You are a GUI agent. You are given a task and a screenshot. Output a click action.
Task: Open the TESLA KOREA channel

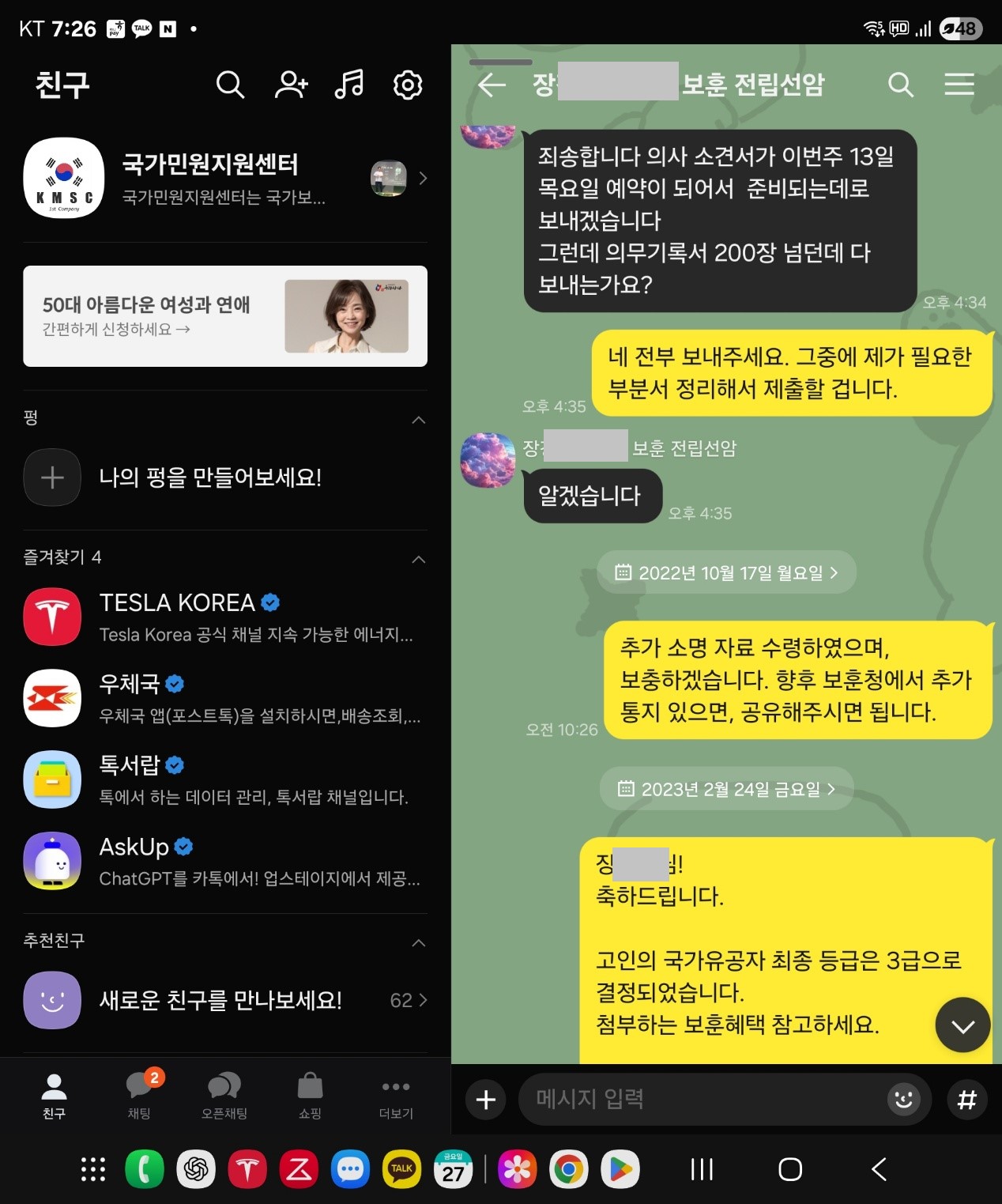pyautogui.click(x=225, y=617)
